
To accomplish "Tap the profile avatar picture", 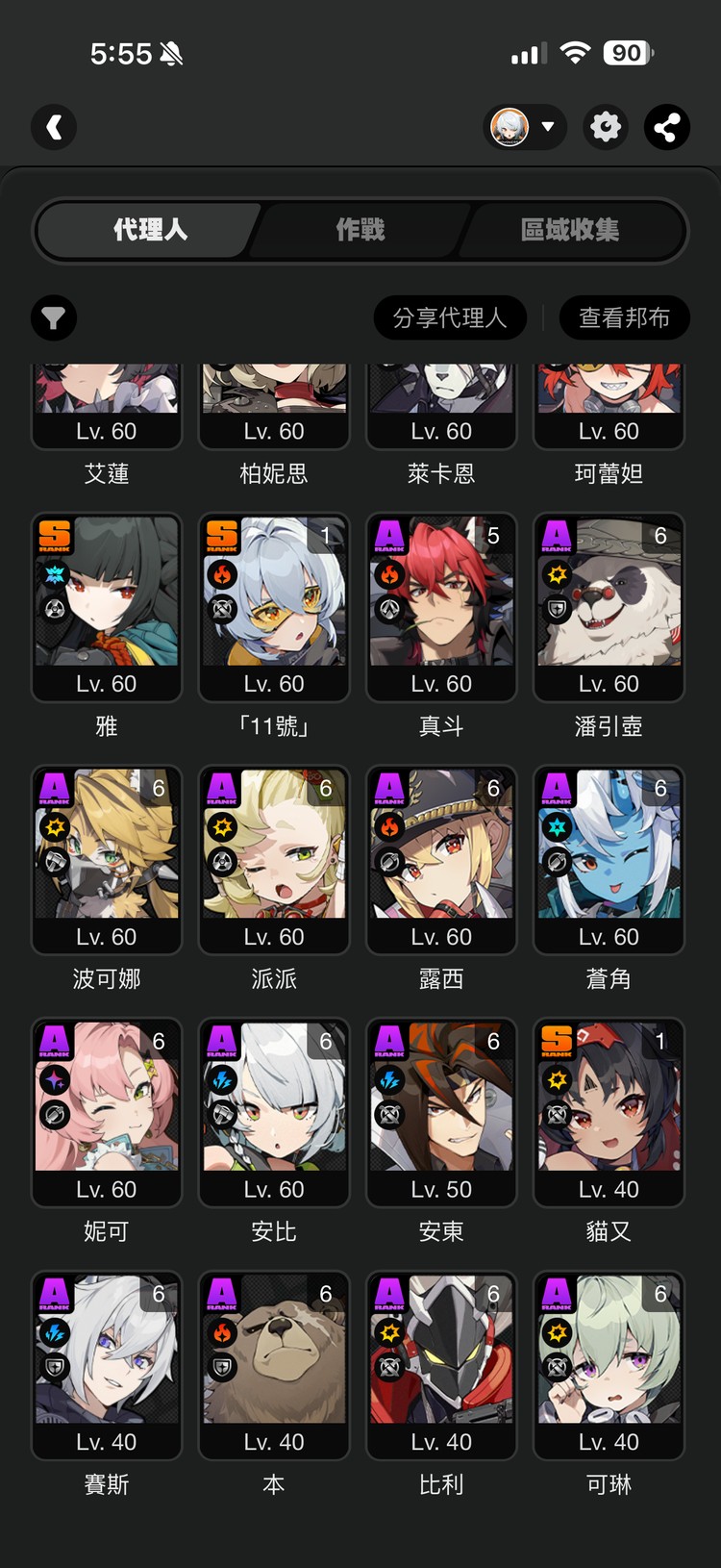I will click(x=512, y=126).
